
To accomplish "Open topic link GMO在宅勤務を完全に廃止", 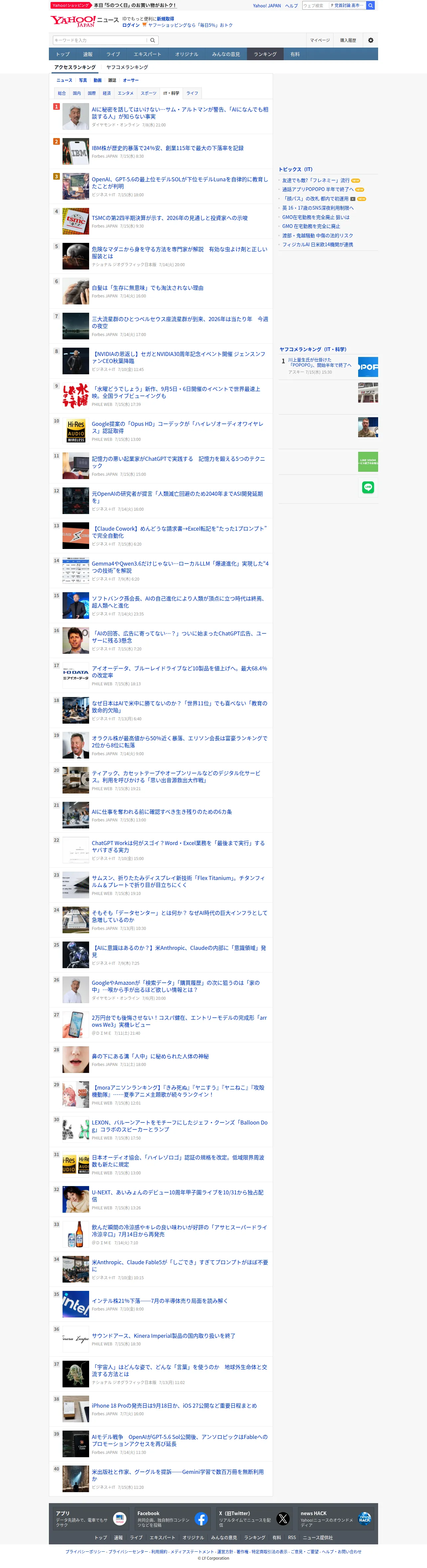I will tap(311, 226).
